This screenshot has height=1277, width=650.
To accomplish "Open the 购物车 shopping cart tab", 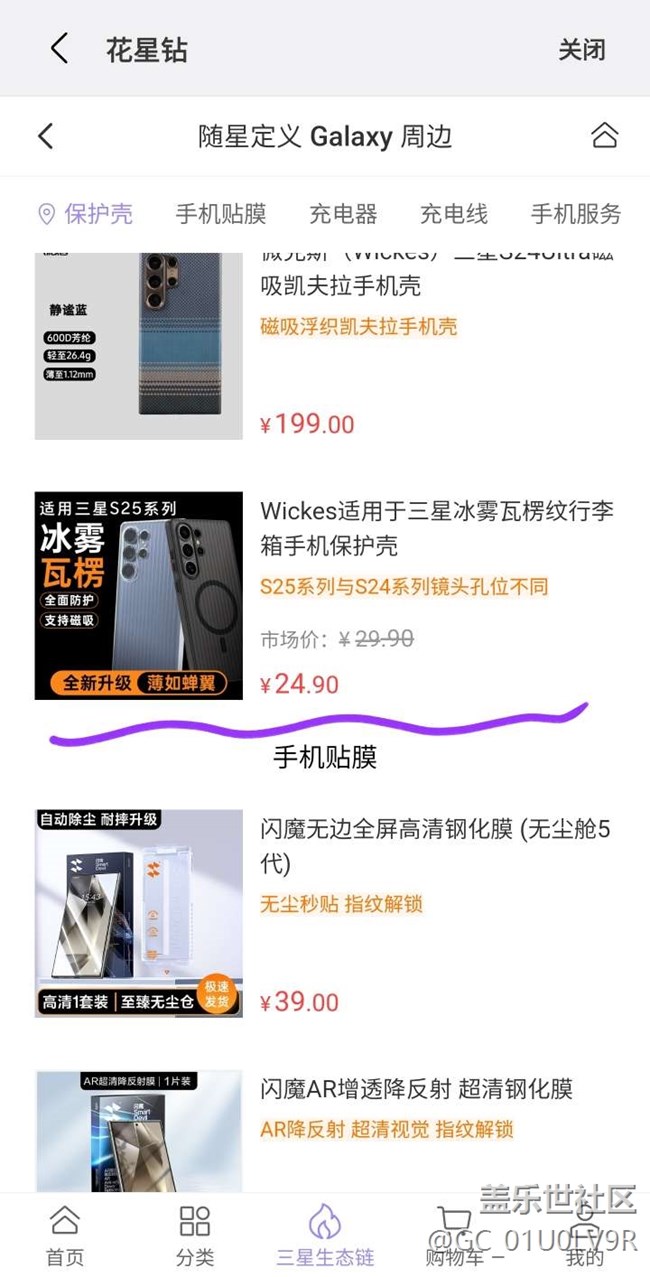I will 455,1235.
